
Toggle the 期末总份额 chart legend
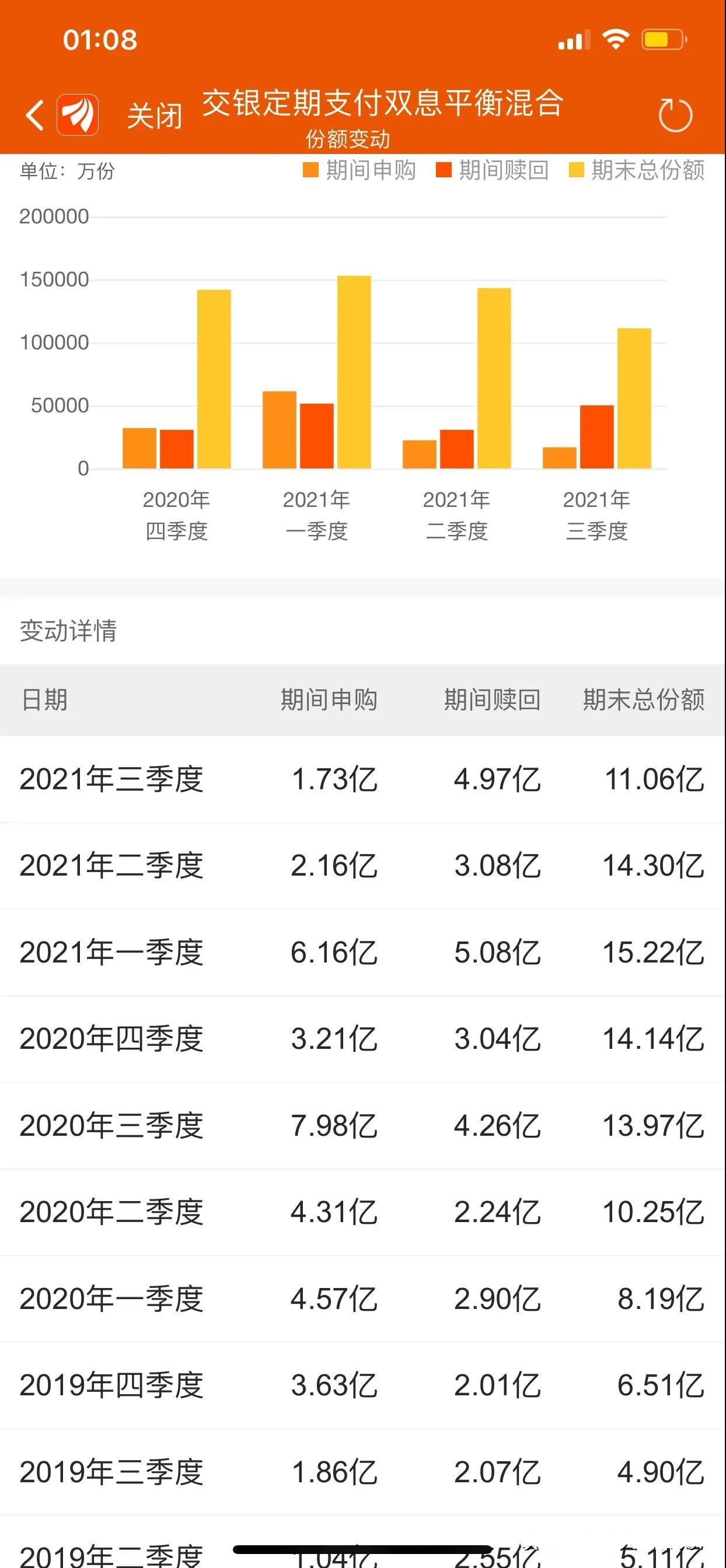coord(637,170)
